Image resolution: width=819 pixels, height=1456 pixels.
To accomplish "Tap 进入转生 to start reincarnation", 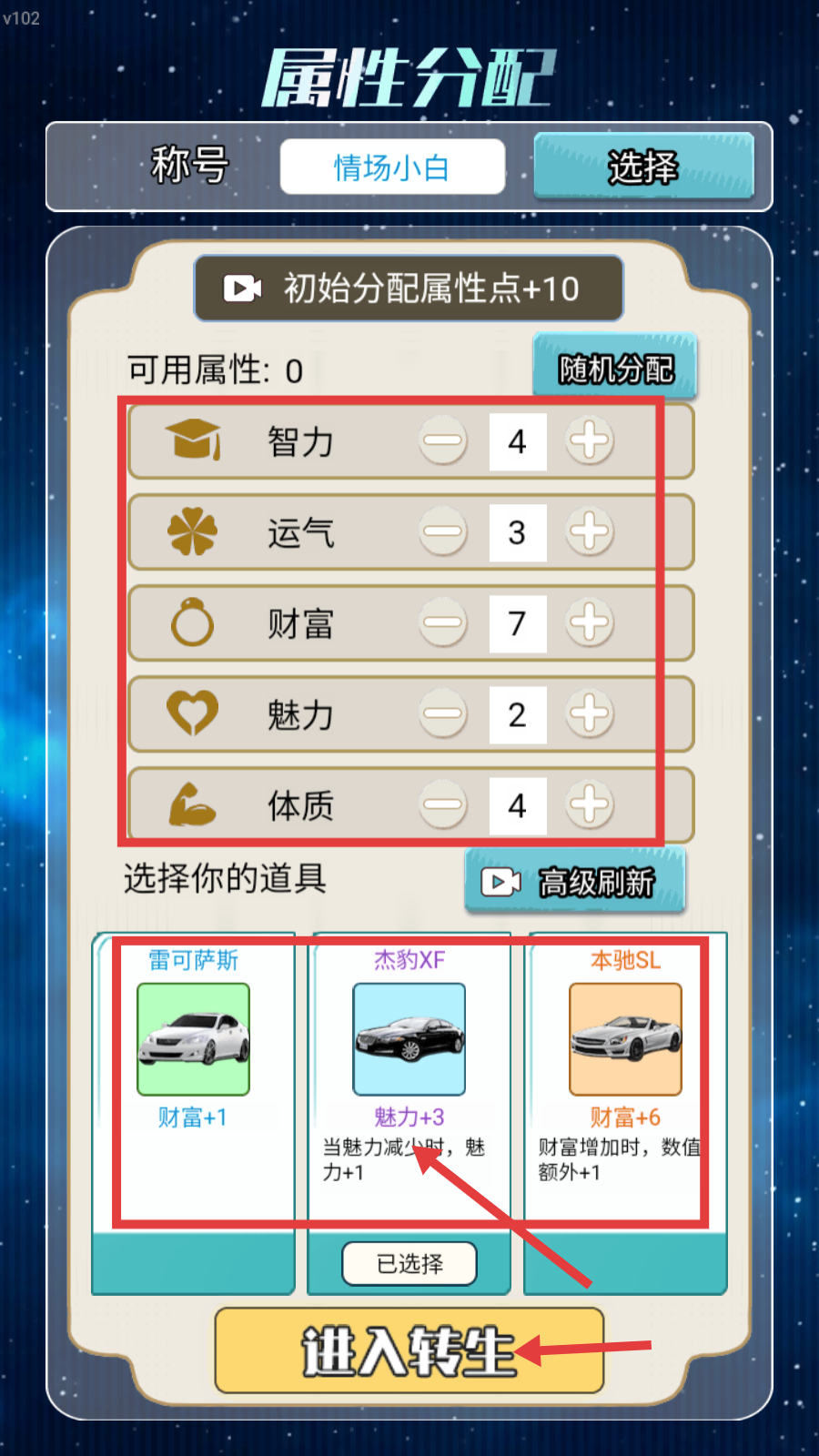I will [x=409, y=1350].
